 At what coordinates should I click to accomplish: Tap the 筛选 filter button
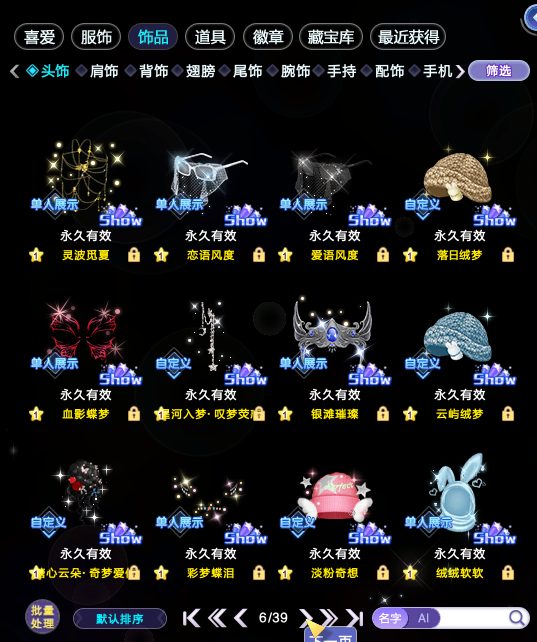499,71
